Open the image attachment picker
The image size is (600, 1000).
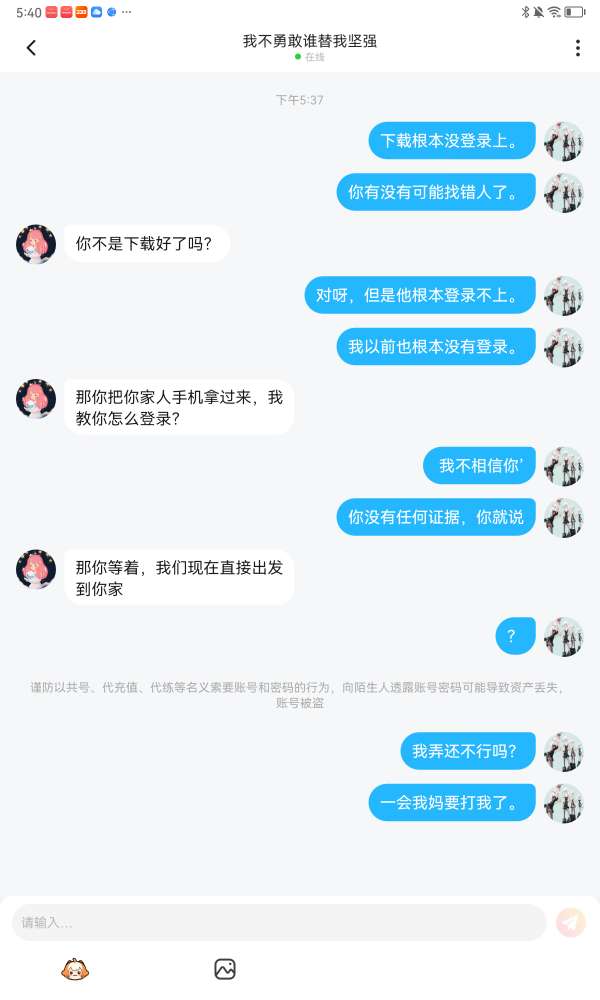coord(225,969)
